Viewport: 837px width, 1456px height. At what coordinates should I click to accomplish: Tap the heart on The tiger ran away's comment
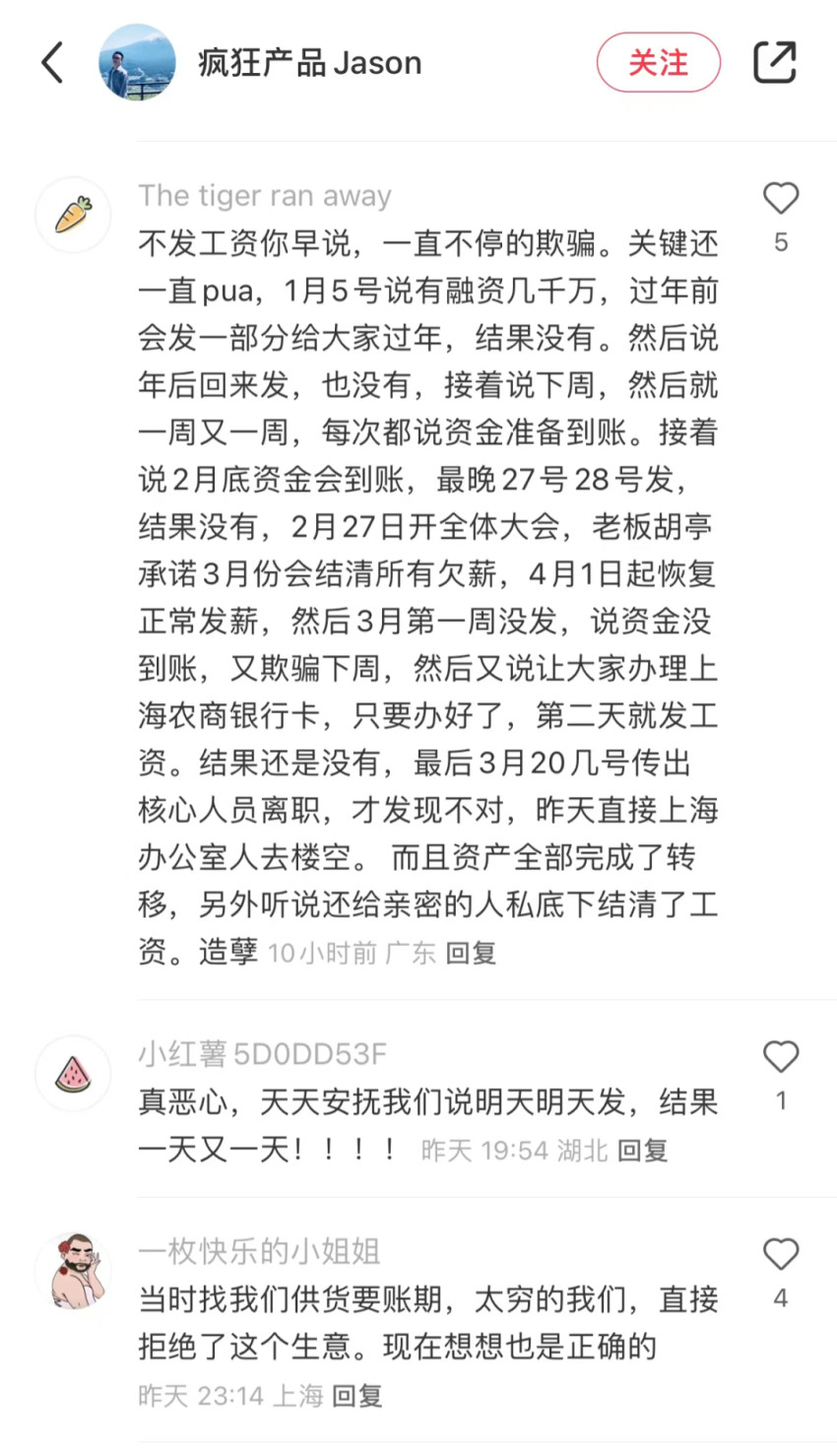tap(781, 198)
